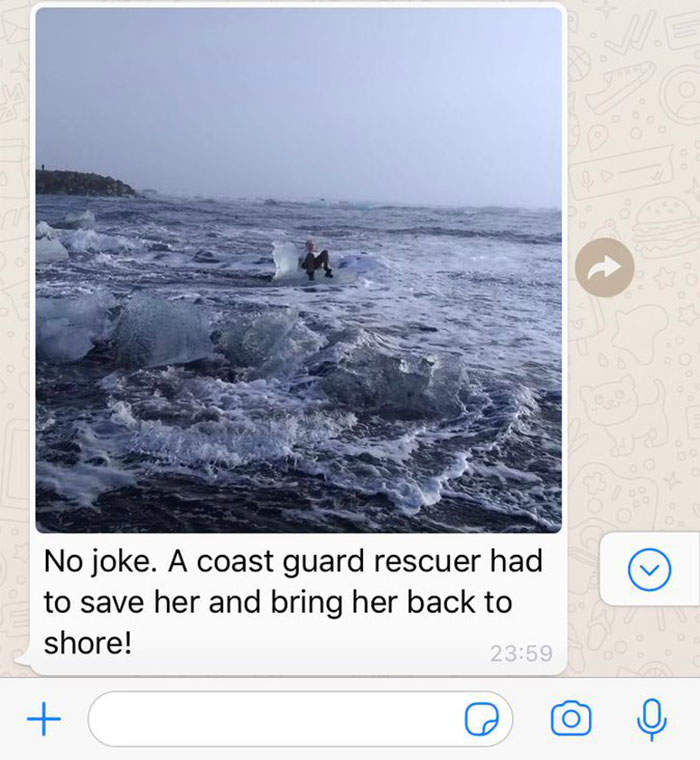Image resolution: width=700 pixels, height=760 pixels.
Task: Open the attachment plus menu
Action: [43, 719]
